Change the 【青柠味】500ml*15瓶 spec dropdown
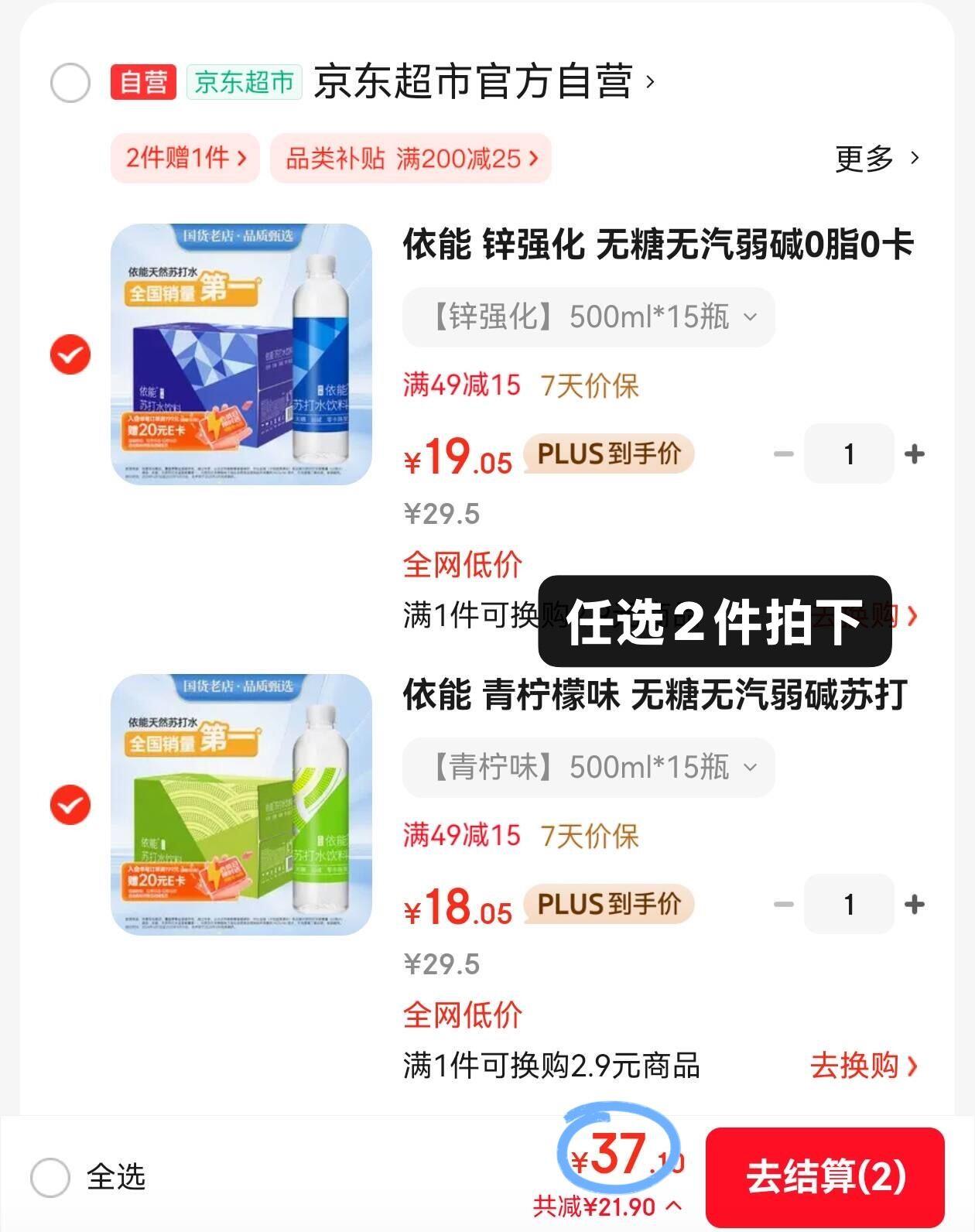This screenshot has width=975, height=1232. point(588,768)
